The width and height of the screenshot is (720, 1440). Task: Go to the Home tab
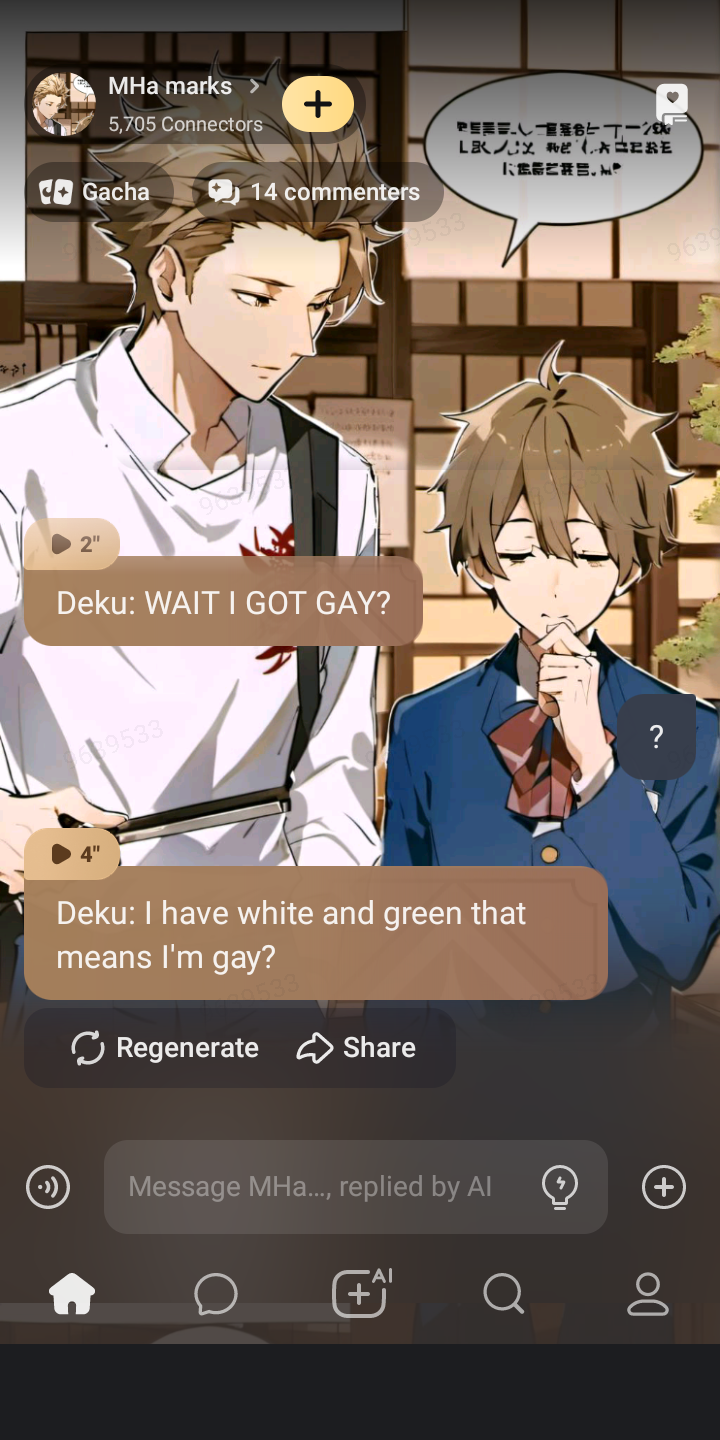[72, 1294]
